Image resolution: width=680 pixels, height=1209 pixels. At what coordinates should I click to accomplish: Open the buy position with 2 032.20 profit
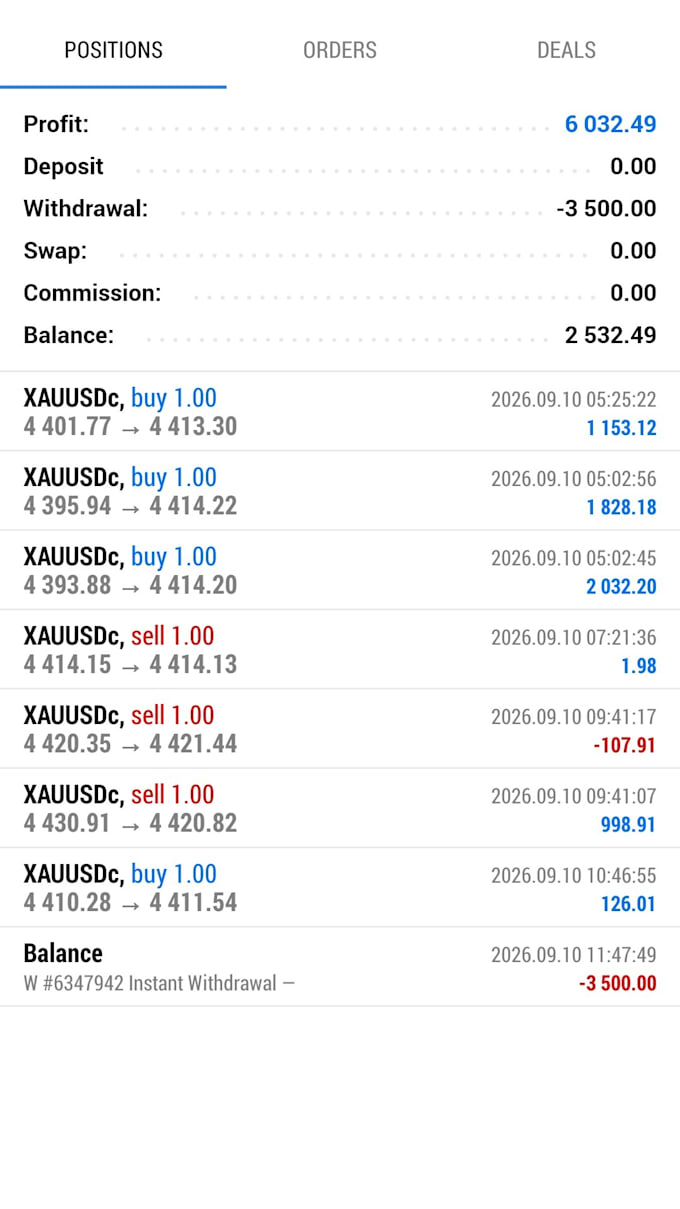(340, 570)
